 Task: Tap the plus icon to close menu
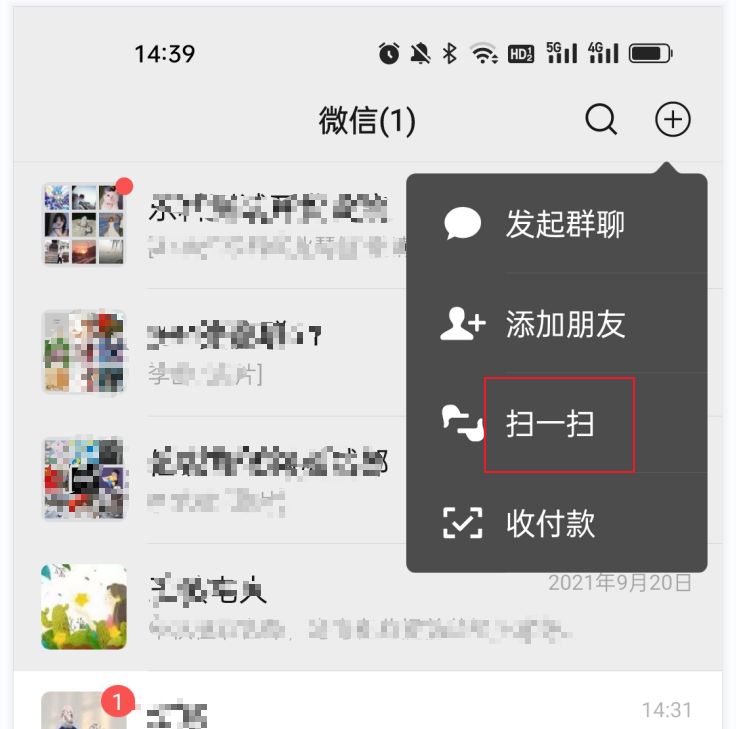tap(673, 121)
